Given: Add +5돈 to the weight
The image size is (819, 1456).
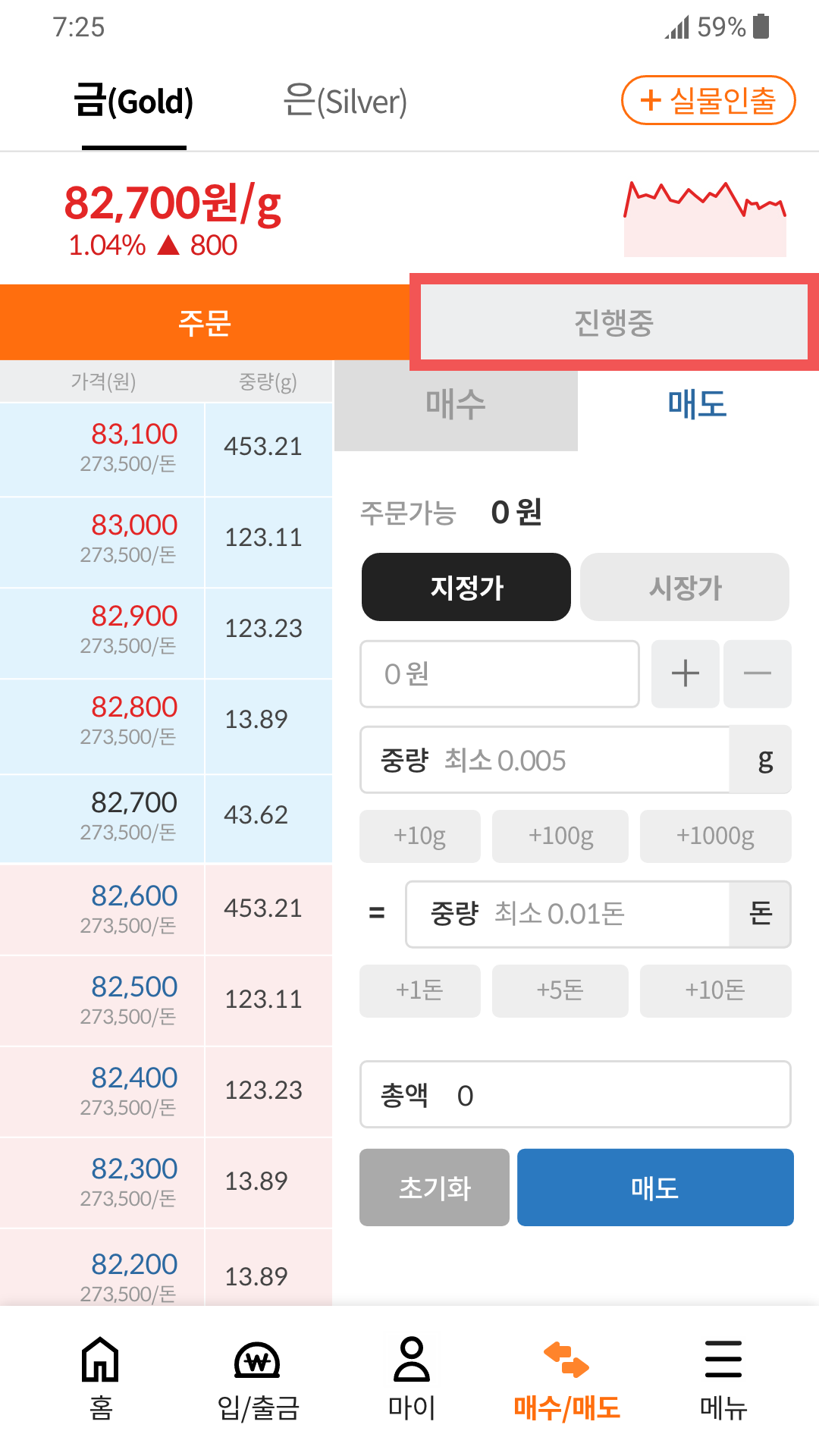Looking at the screenshot, I should pos(560,990).
